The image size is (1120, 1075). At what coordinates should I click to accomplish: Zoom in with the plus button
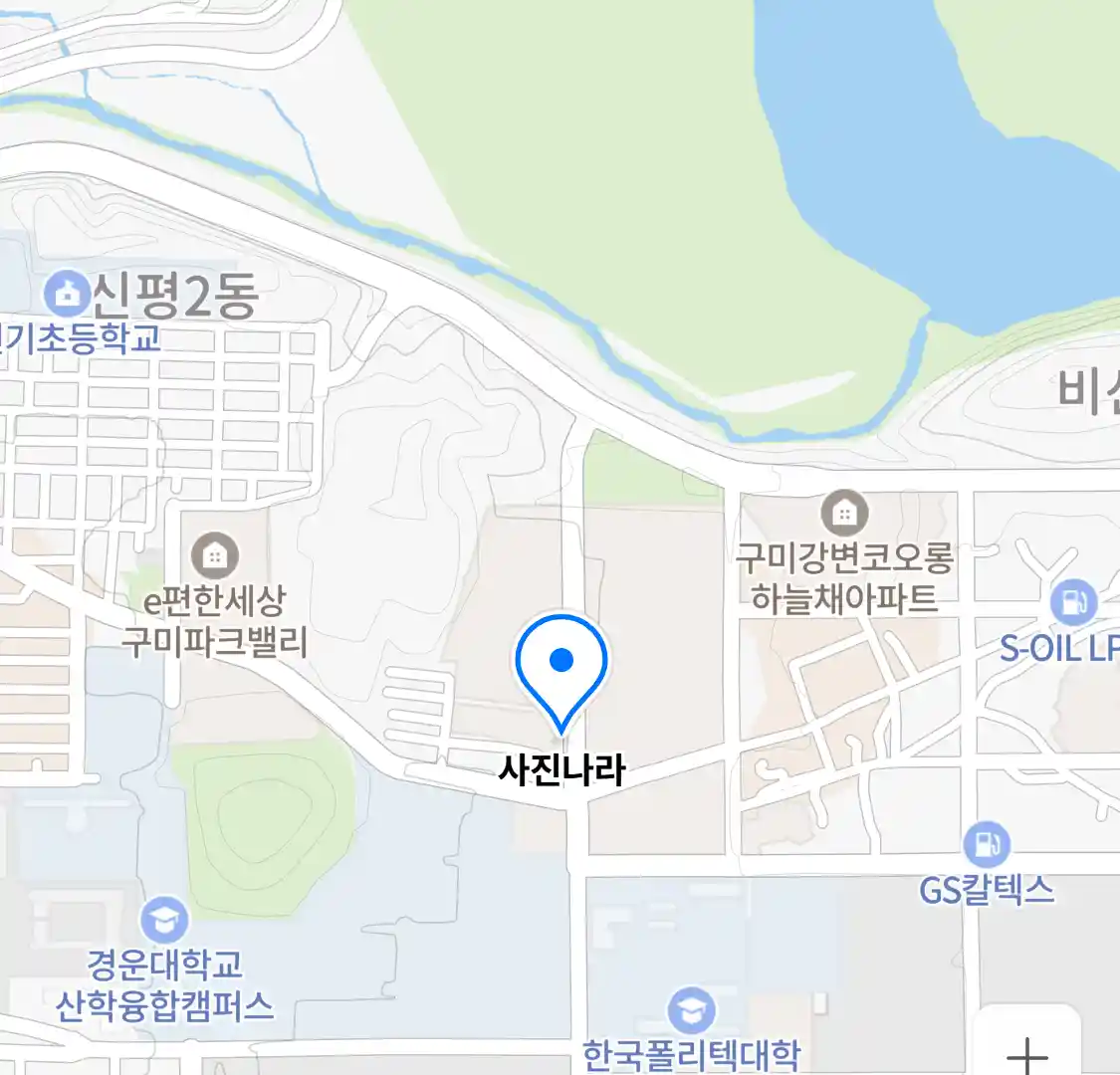pos(1027,1051)
